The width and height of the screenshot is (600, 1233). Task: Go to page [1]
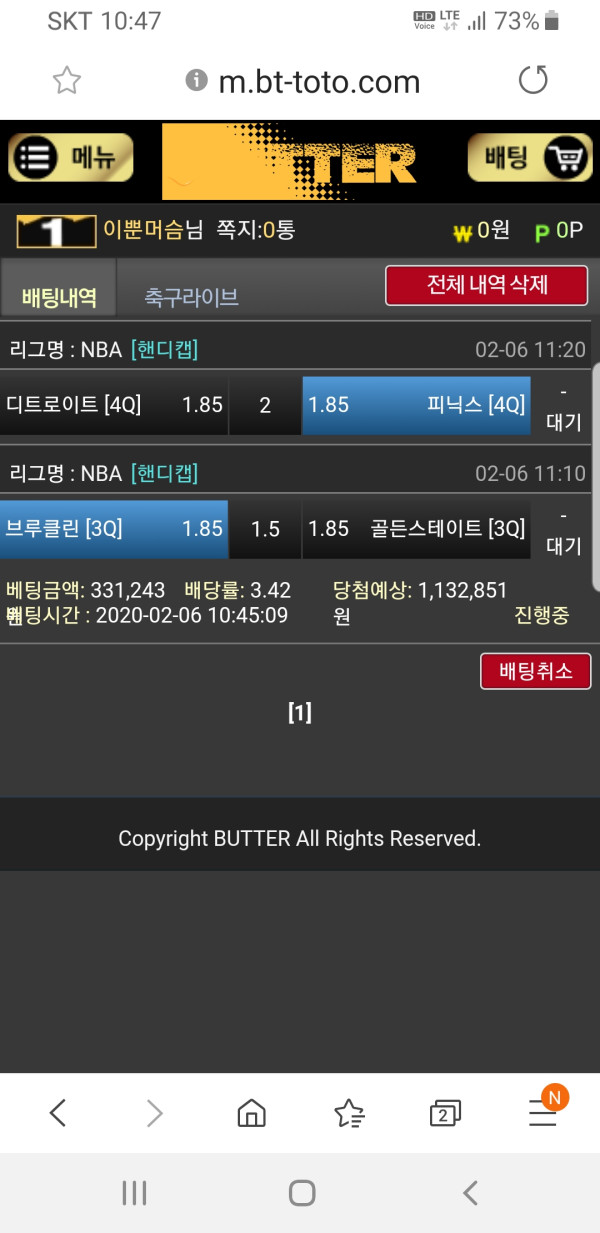(x=300, y=712)
